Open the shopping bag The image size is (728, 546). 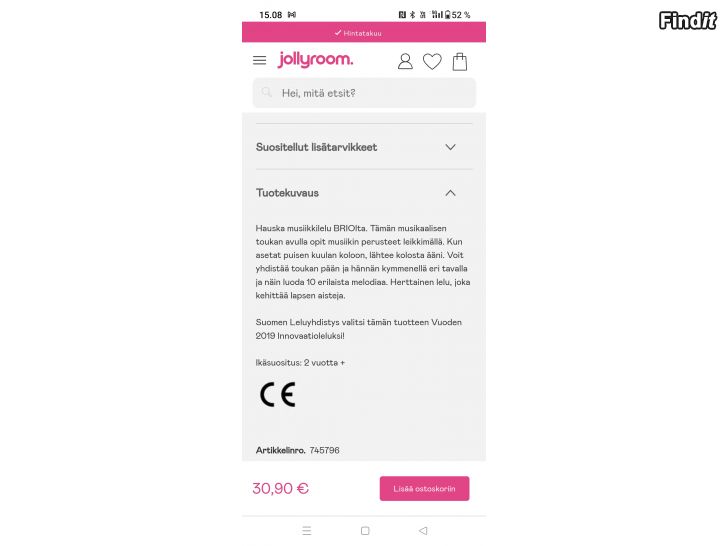460,61
